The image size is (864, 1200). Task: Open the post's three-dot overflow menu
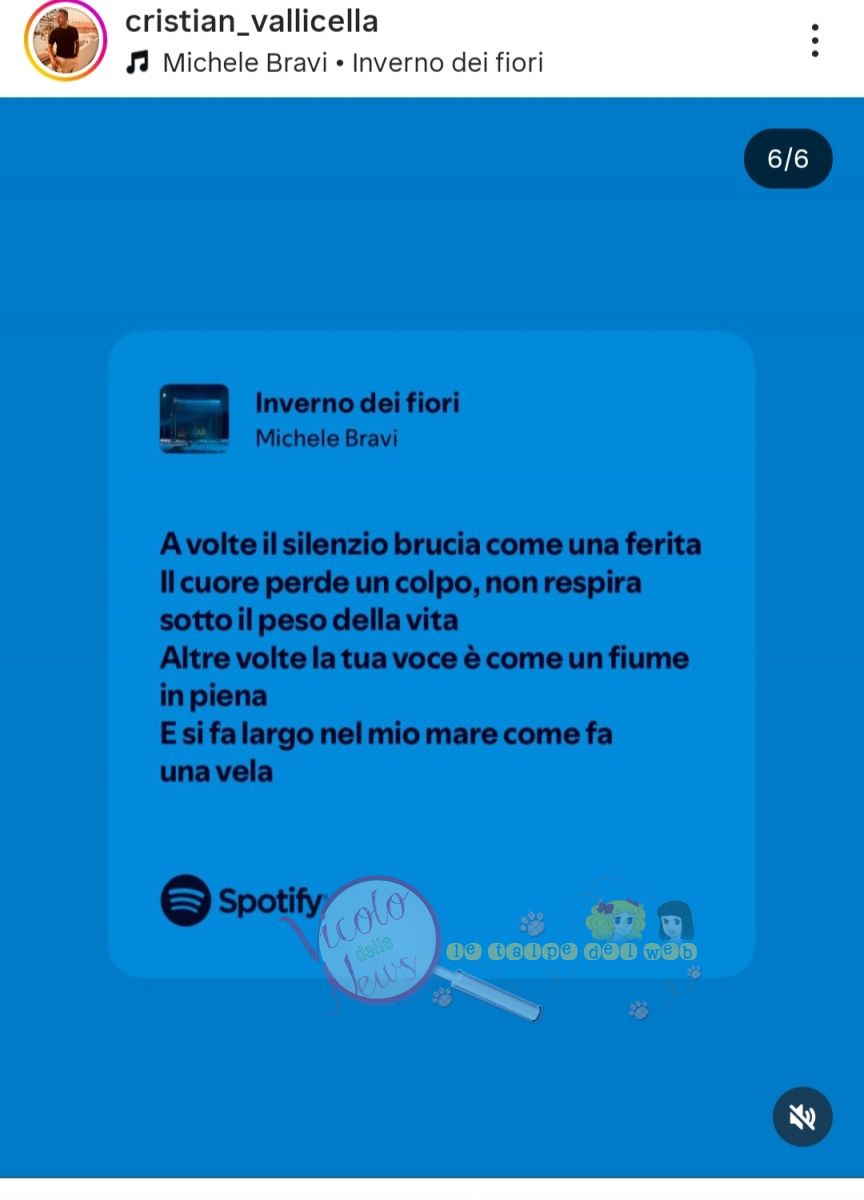(815, 40)
